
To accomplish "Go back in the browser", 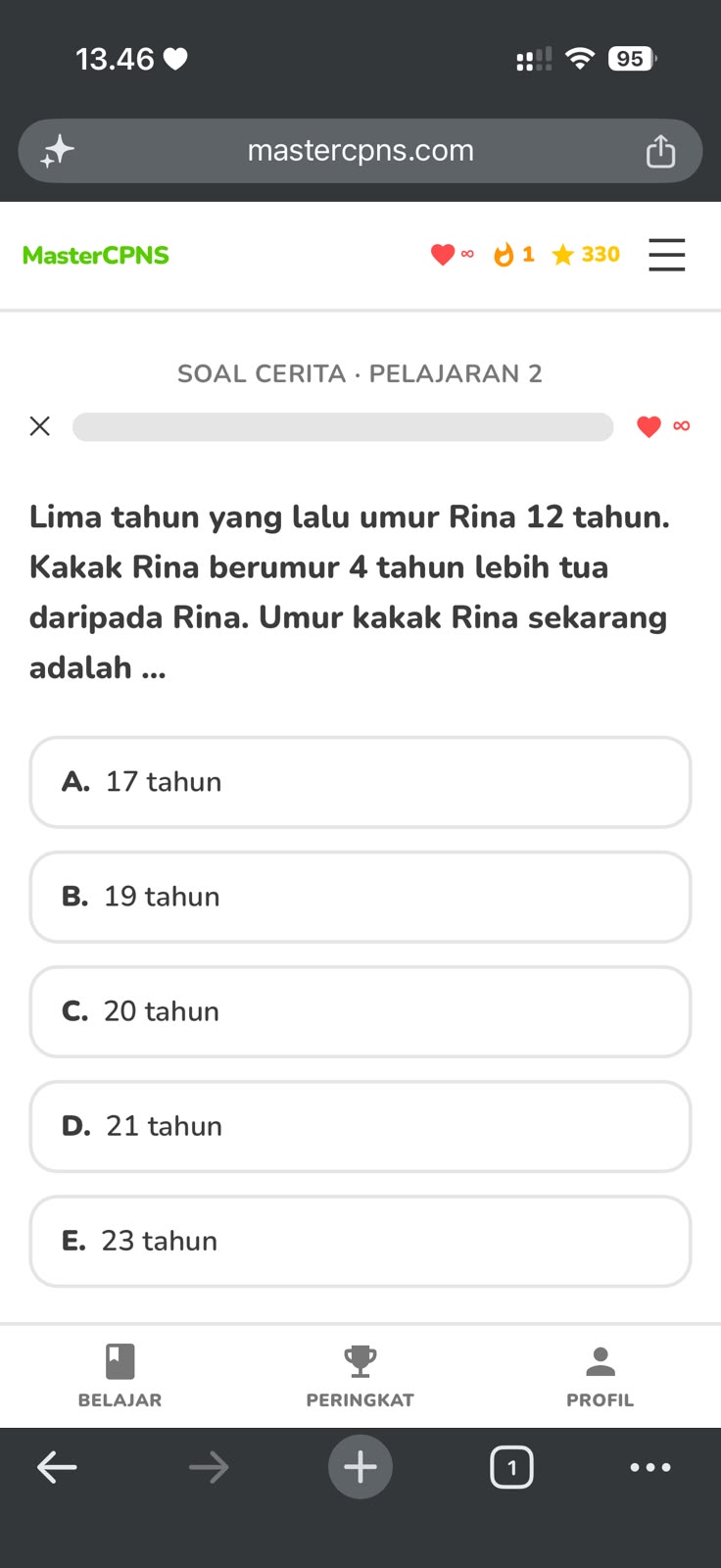I will (x=57, y=1467).
